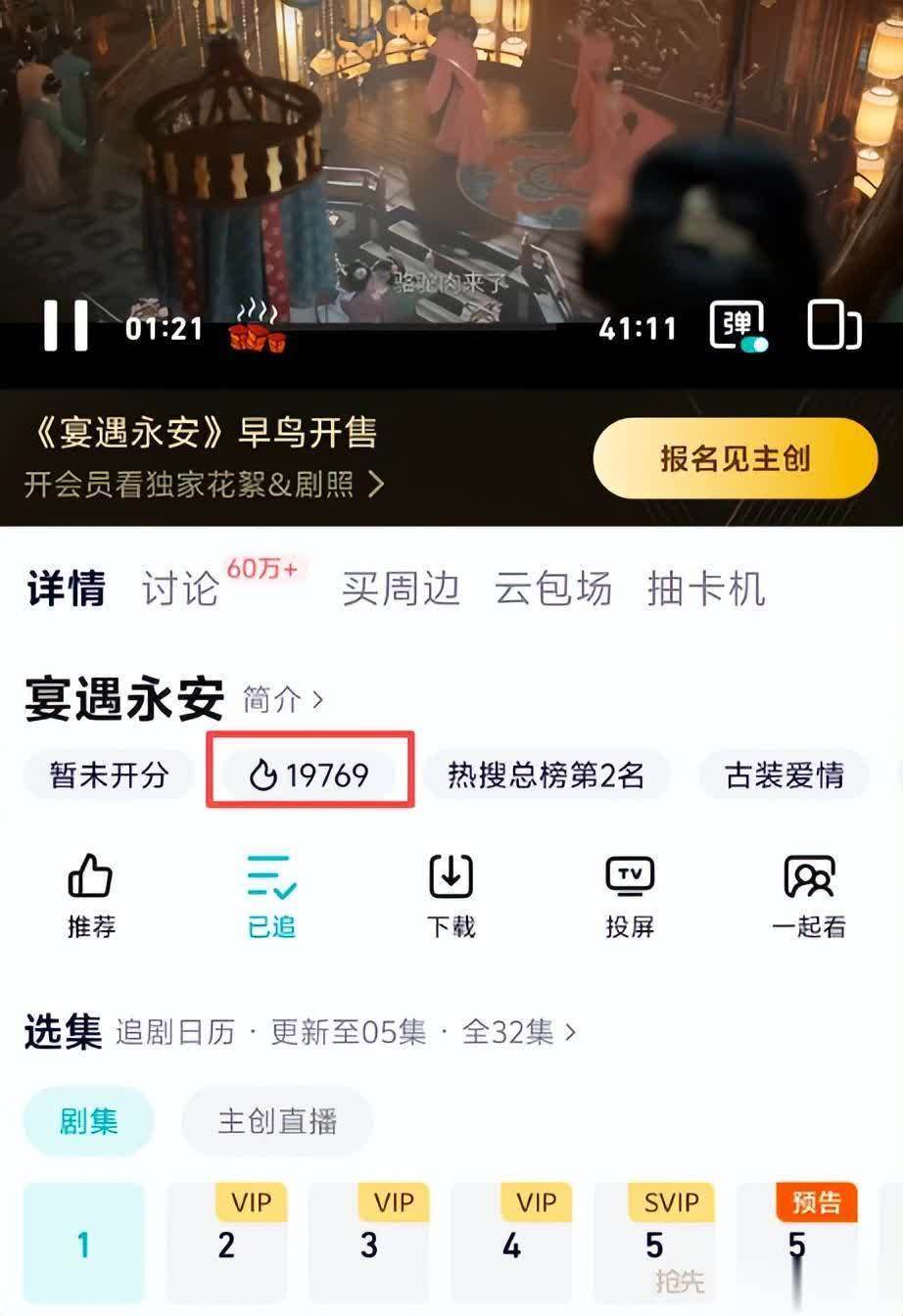
Task: Select the 抽卡机 tab
Action: pyautogui.click(x=705, y=589)
